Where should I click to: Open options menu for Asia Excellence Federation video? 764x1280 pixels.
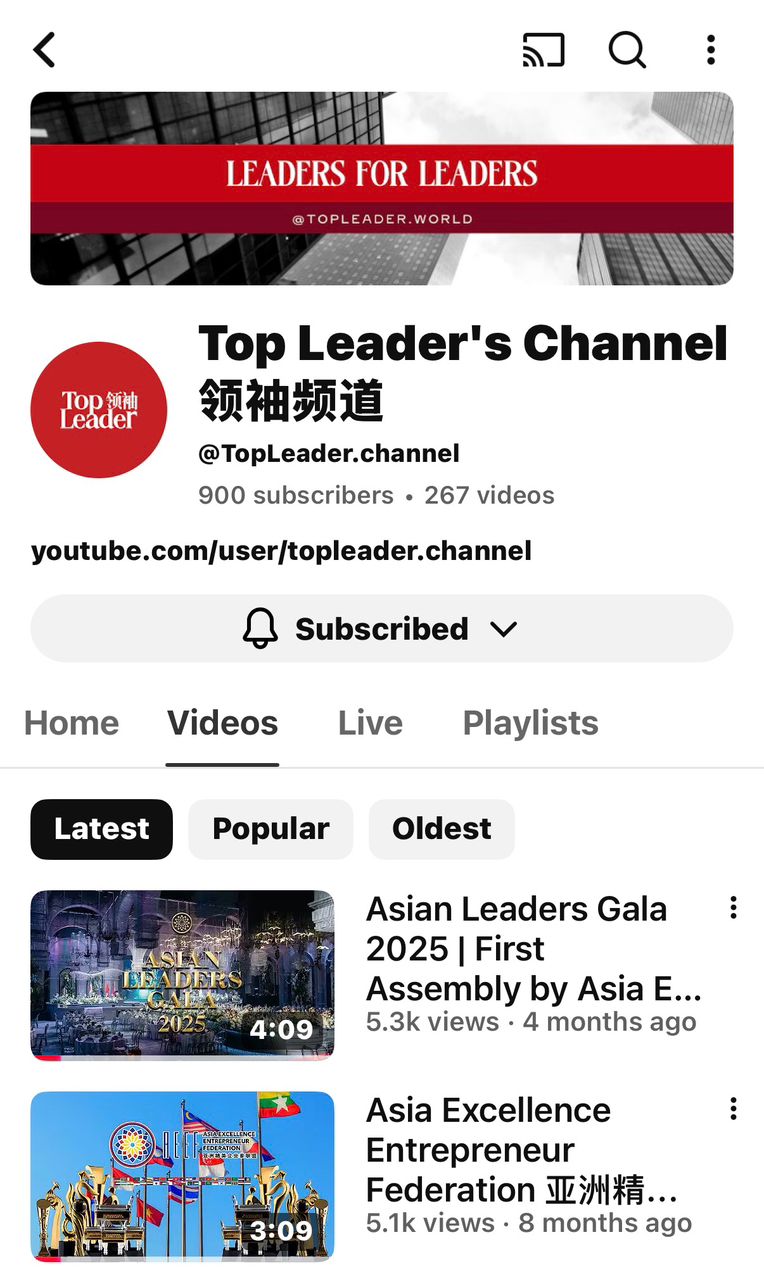coord(733,1108)
